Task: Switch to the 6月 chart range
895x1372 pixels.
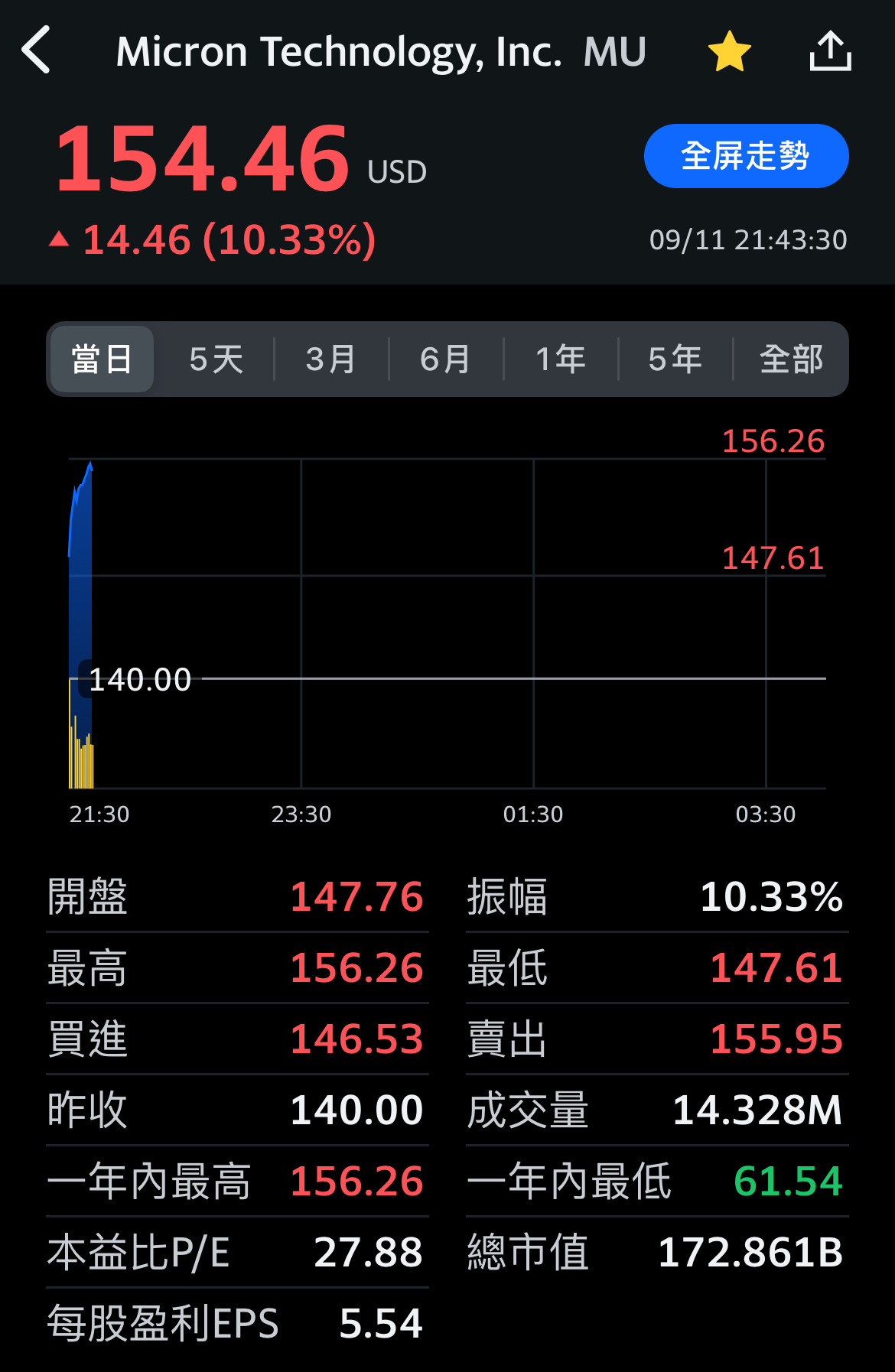Action: click(x=446, y=359)
